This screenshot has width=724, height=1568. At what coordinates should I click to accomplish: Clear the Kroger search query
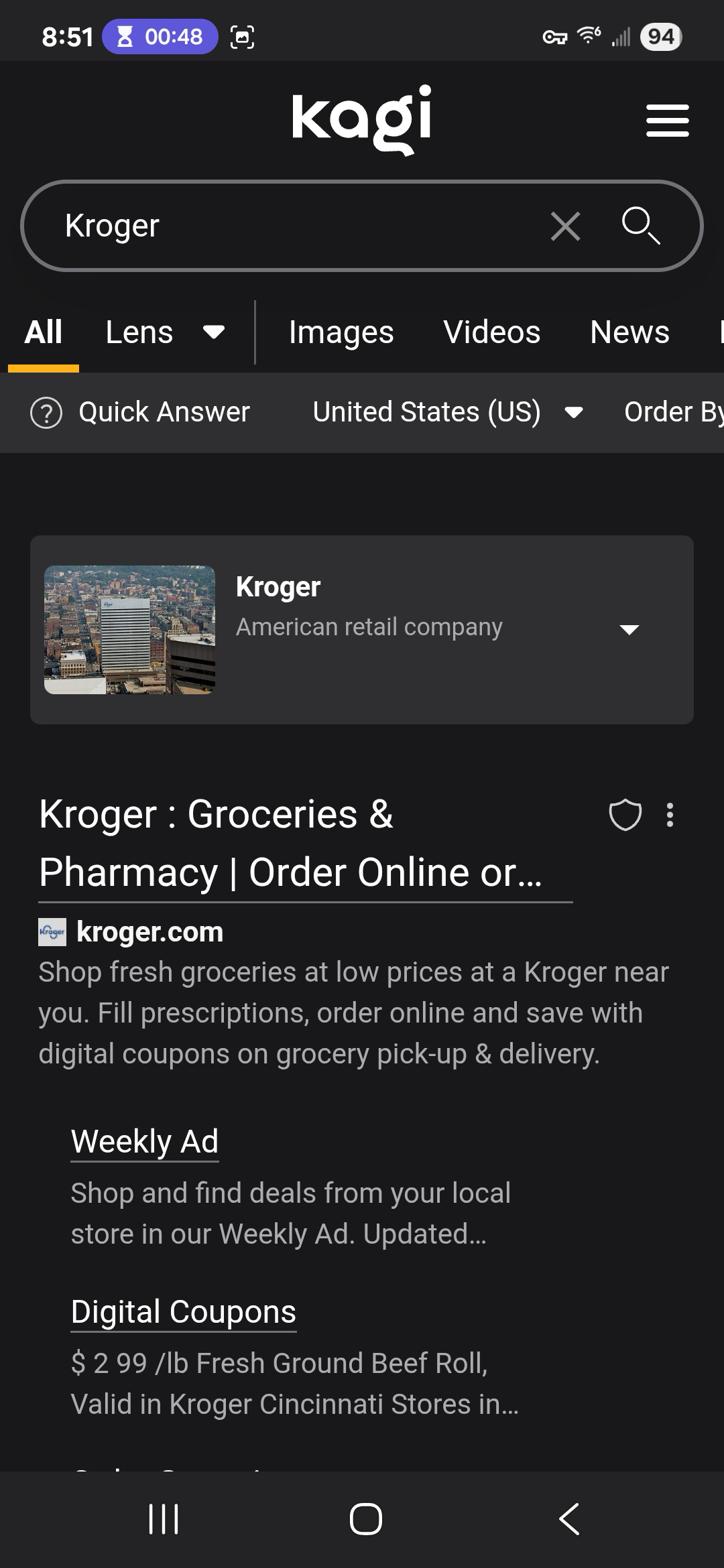(x=565, y=226)
